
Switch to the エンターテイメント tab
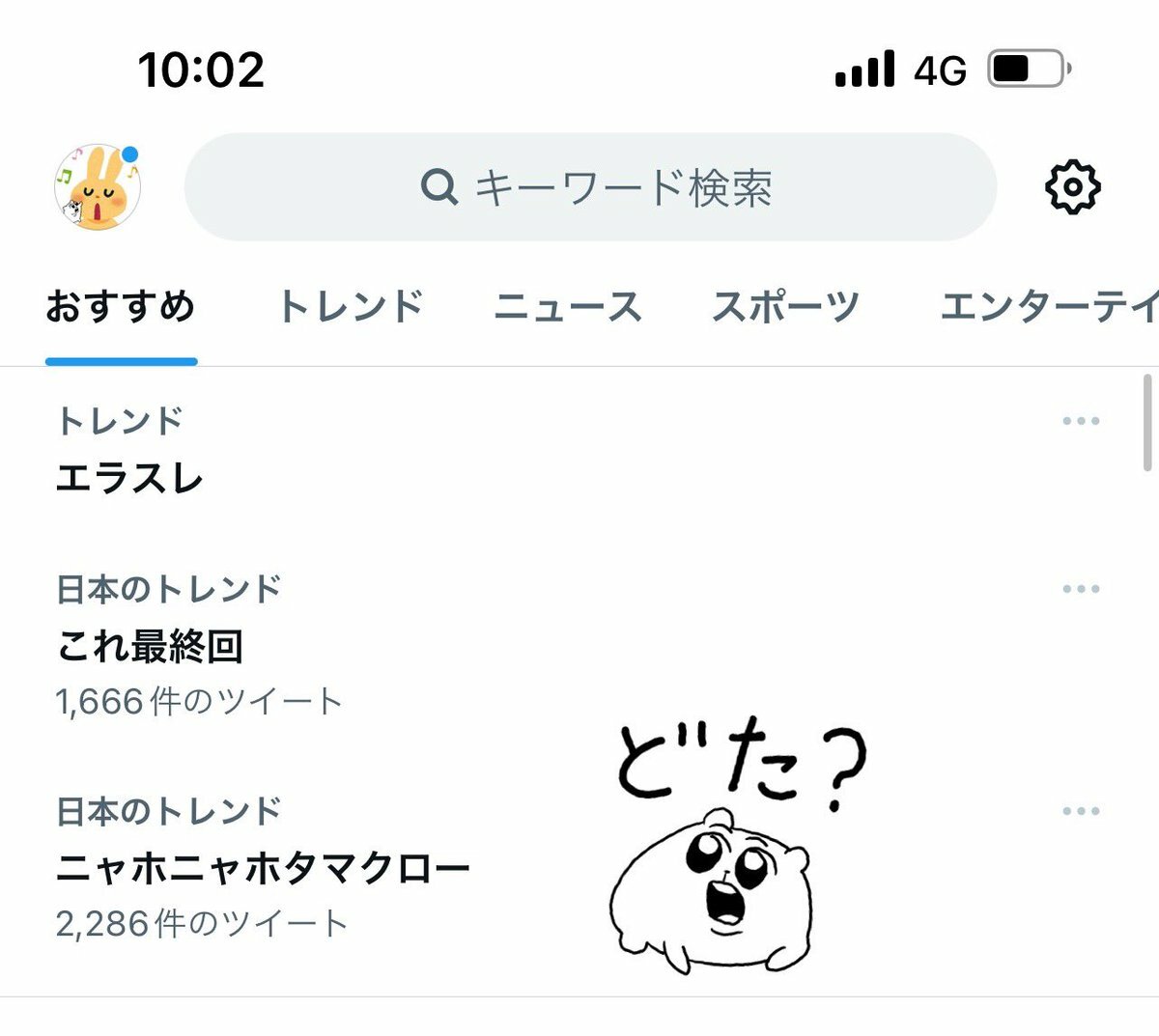click(x=1048, y=307)
